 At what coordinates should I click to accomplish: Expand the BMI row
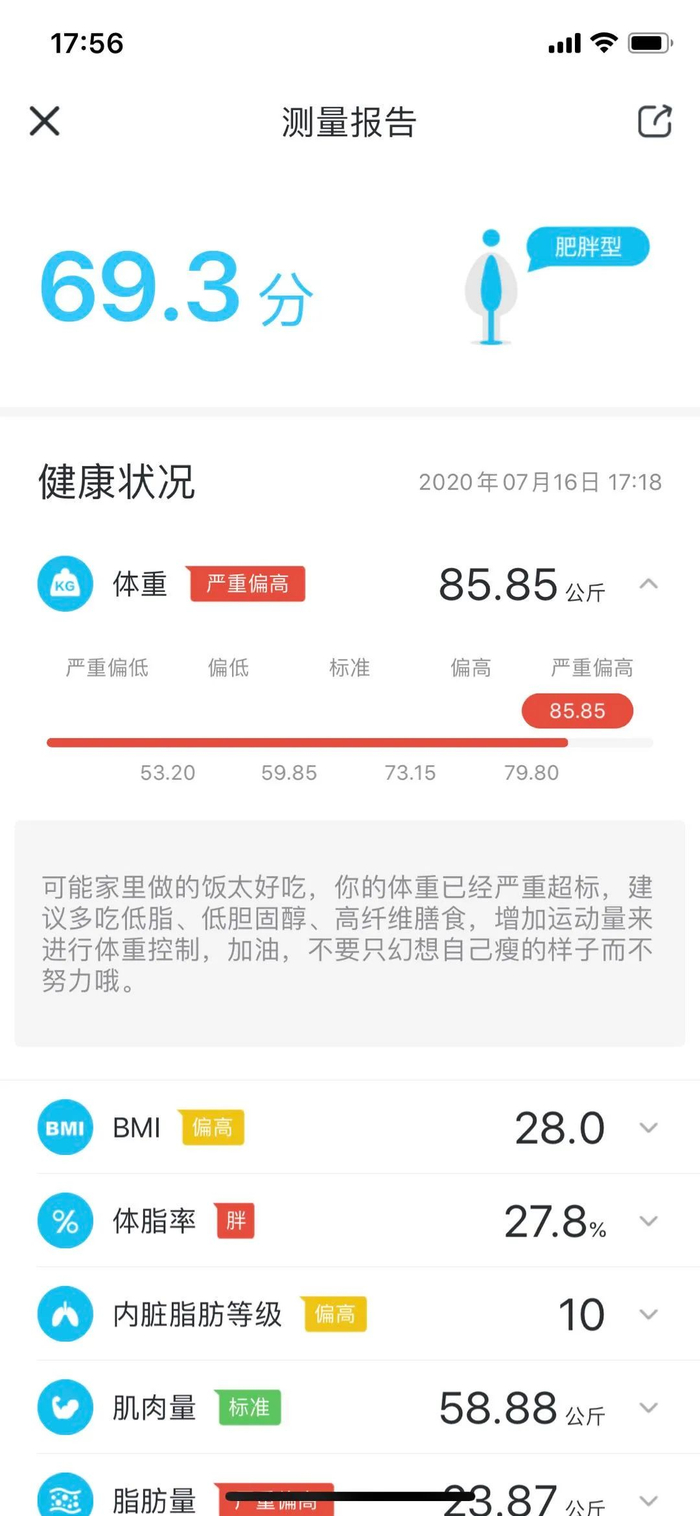click(648, 1128)
